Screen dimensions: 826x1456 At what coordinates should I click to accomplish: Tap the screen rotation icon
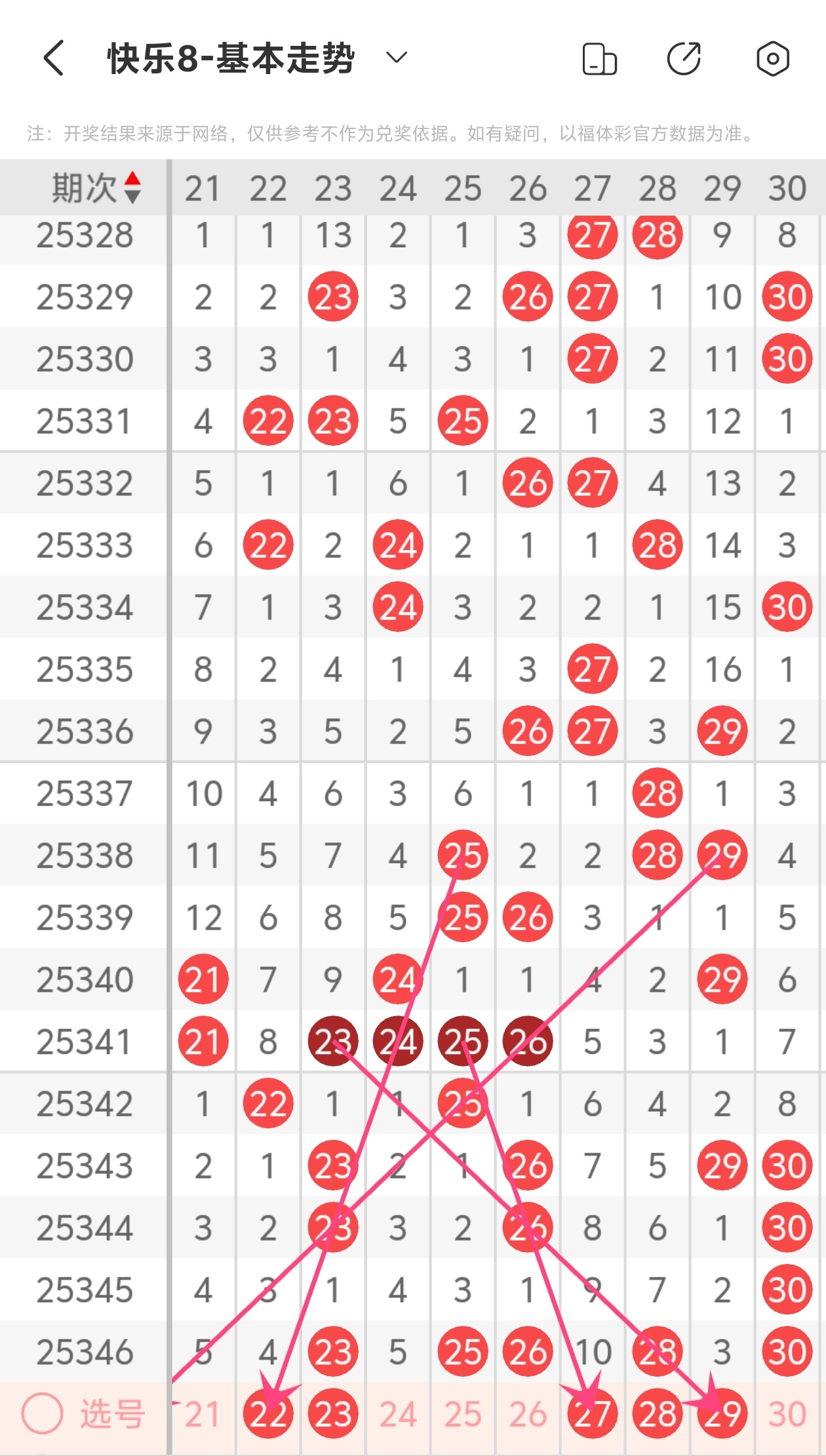pos(599,60)
